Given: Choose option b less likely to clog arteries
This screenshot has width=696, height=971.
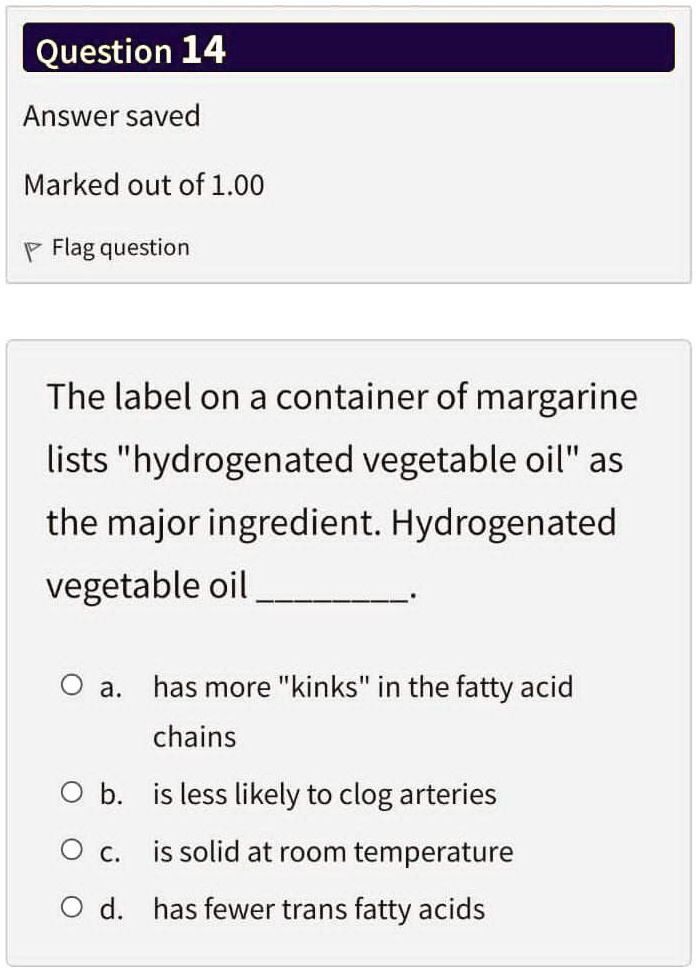Looking at the screenshot, I should coord(71,794).
